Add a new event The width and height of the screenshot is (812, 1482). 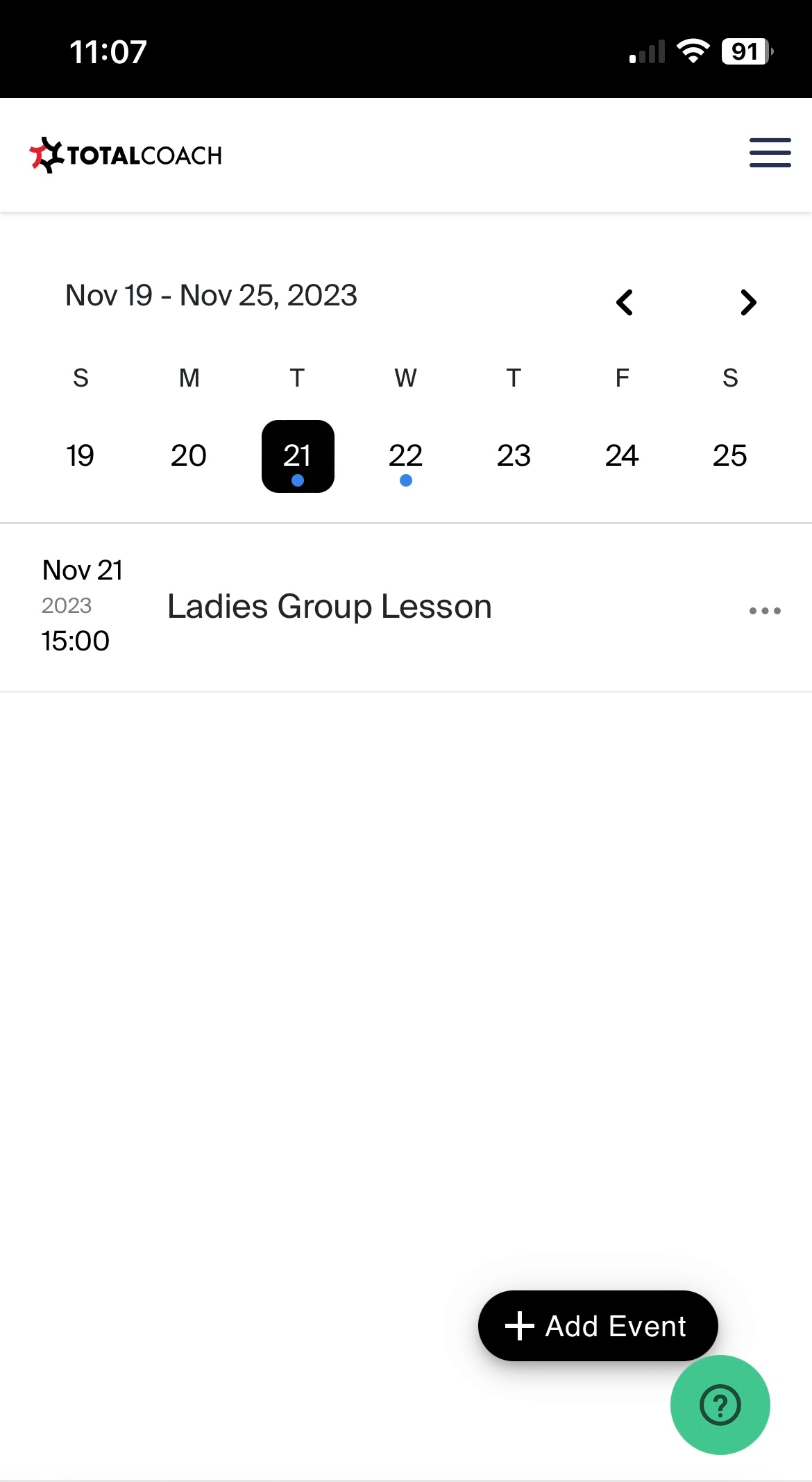click(598, 1326)
